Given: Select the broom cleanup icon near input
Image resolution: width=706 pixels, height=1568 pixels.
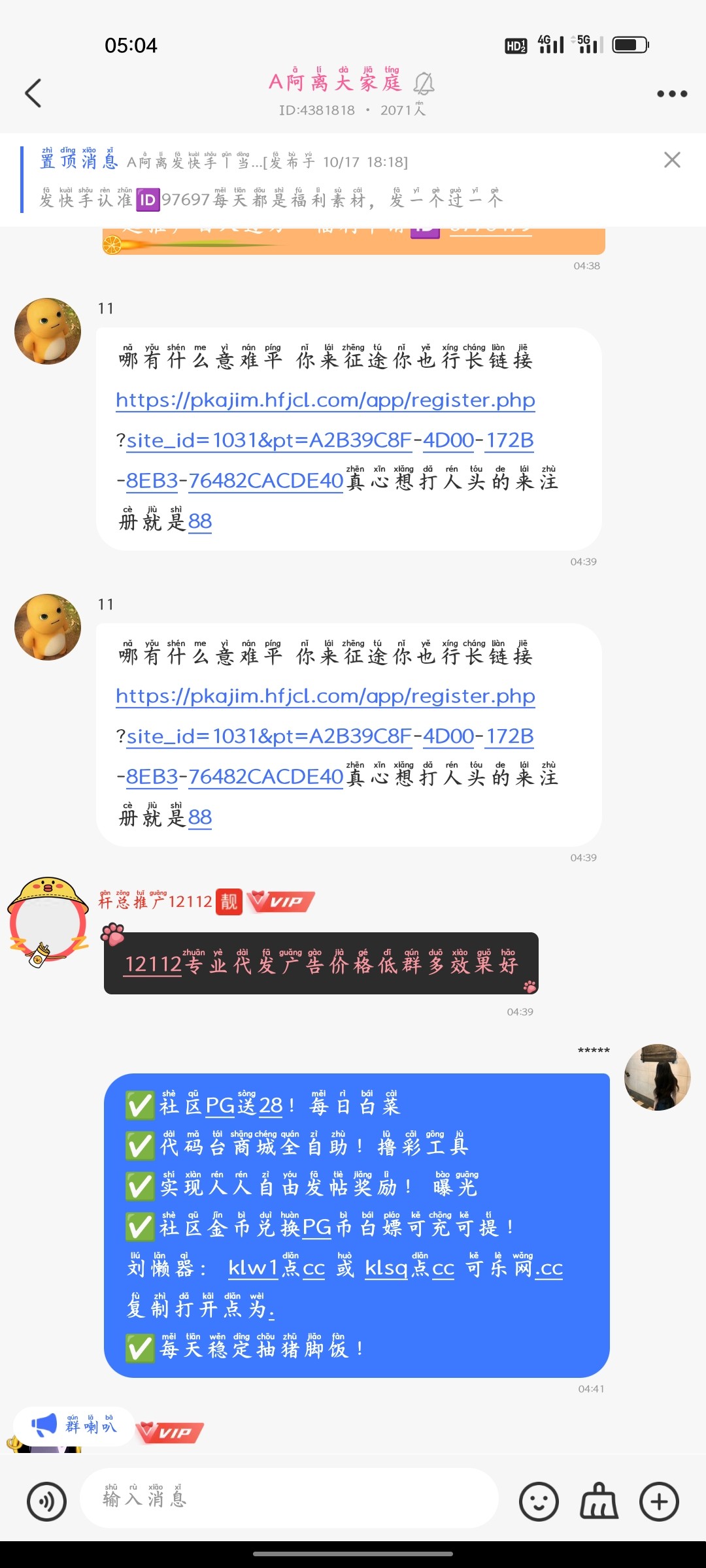Looking at the screenshot, I should pos(599,1500).
